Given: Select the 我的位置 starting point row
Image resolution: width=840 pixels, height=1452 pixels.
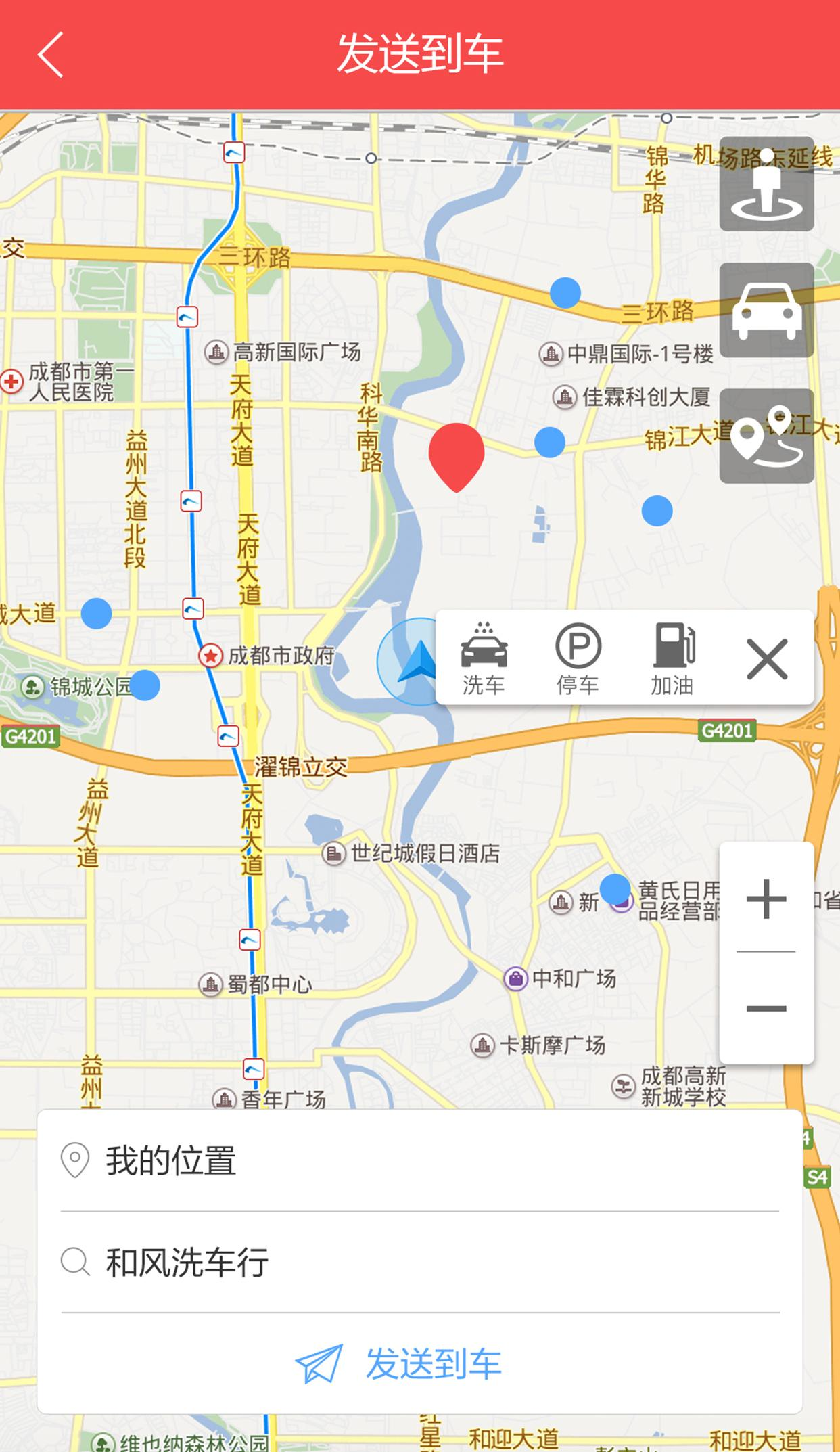Looking at the screenshot, I should coord(419,1161).
